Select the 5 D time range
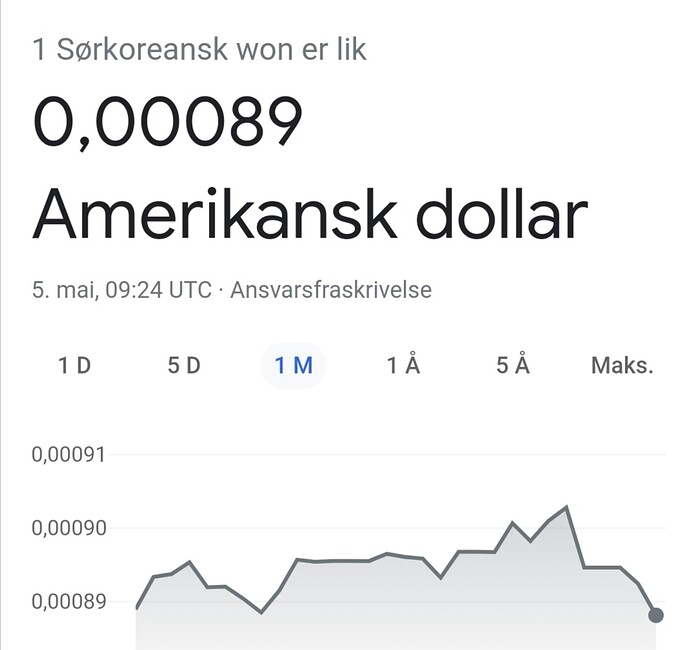690x650 pixels. click(184, 366)
